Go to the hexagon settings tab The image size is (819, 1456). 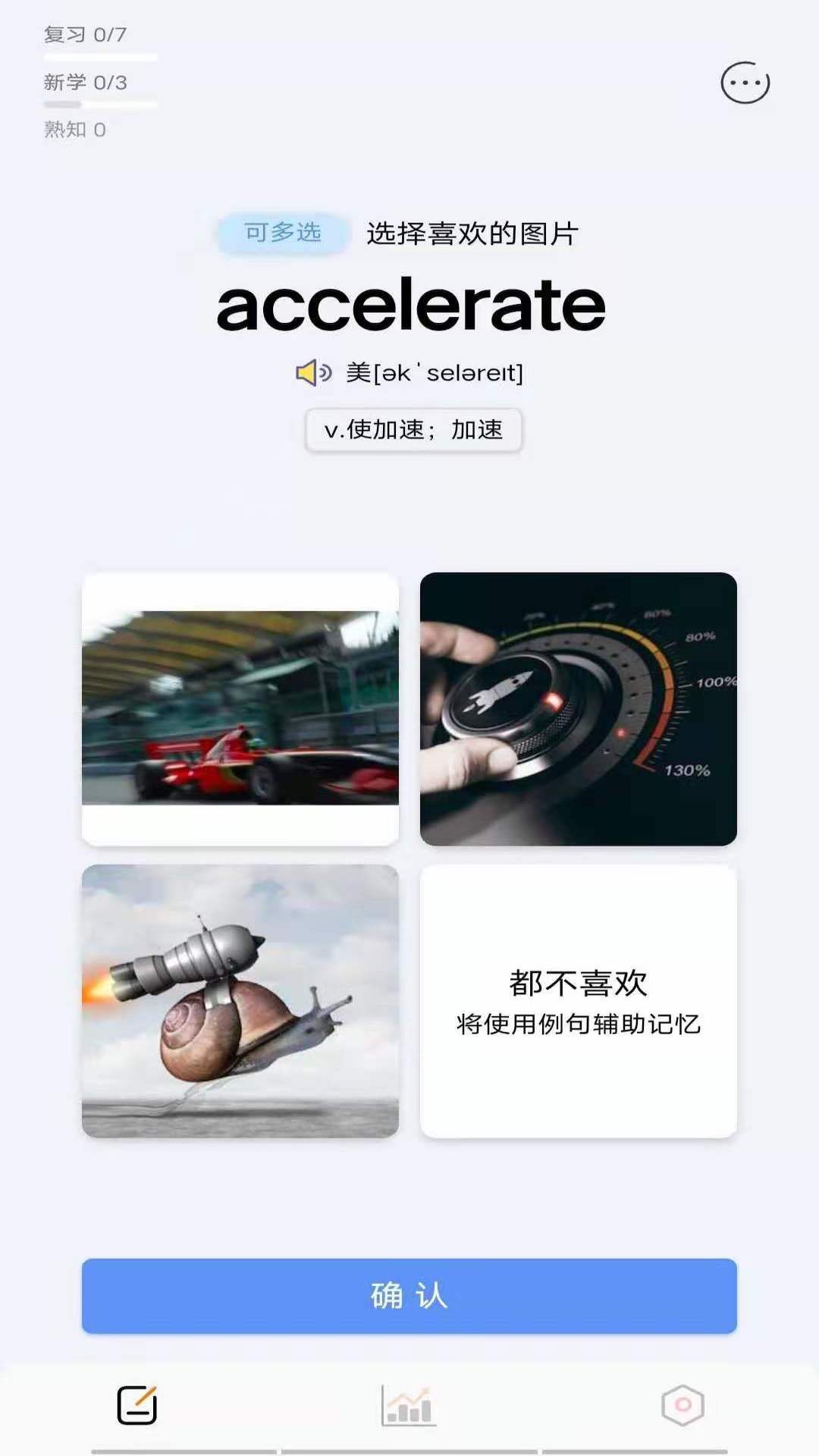682,1405
